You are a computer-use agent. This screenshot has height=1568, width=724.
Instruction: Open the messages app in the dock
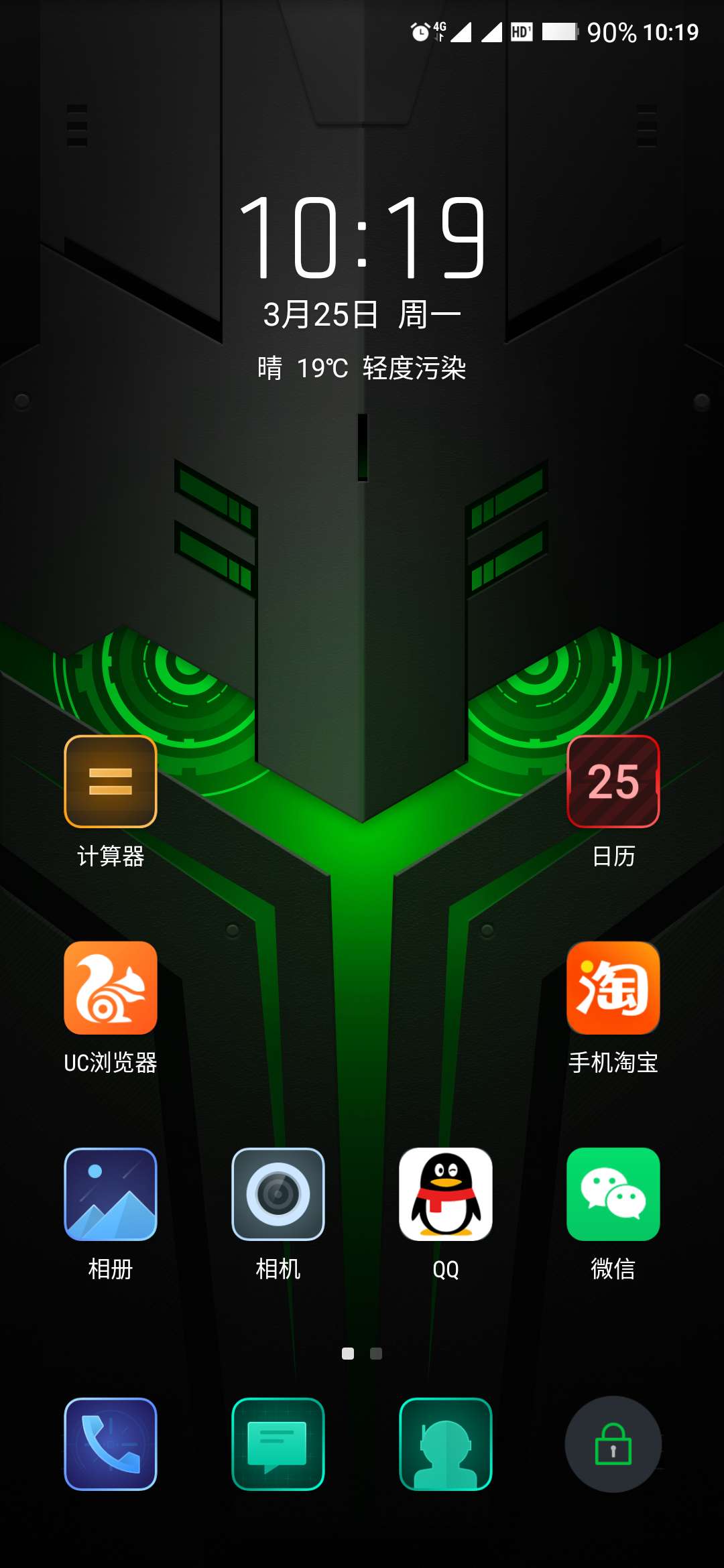(278, 1444)
